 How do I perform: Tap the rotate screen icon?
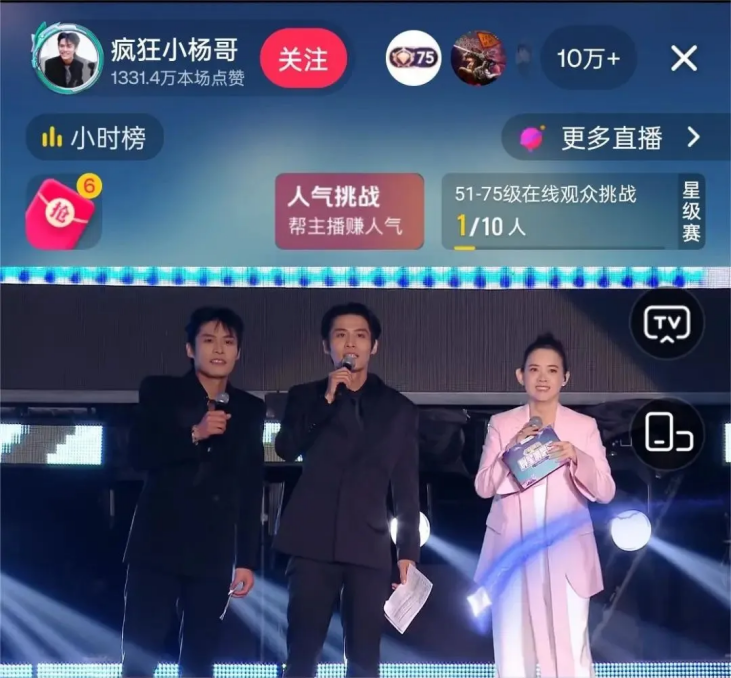point(667,434)
